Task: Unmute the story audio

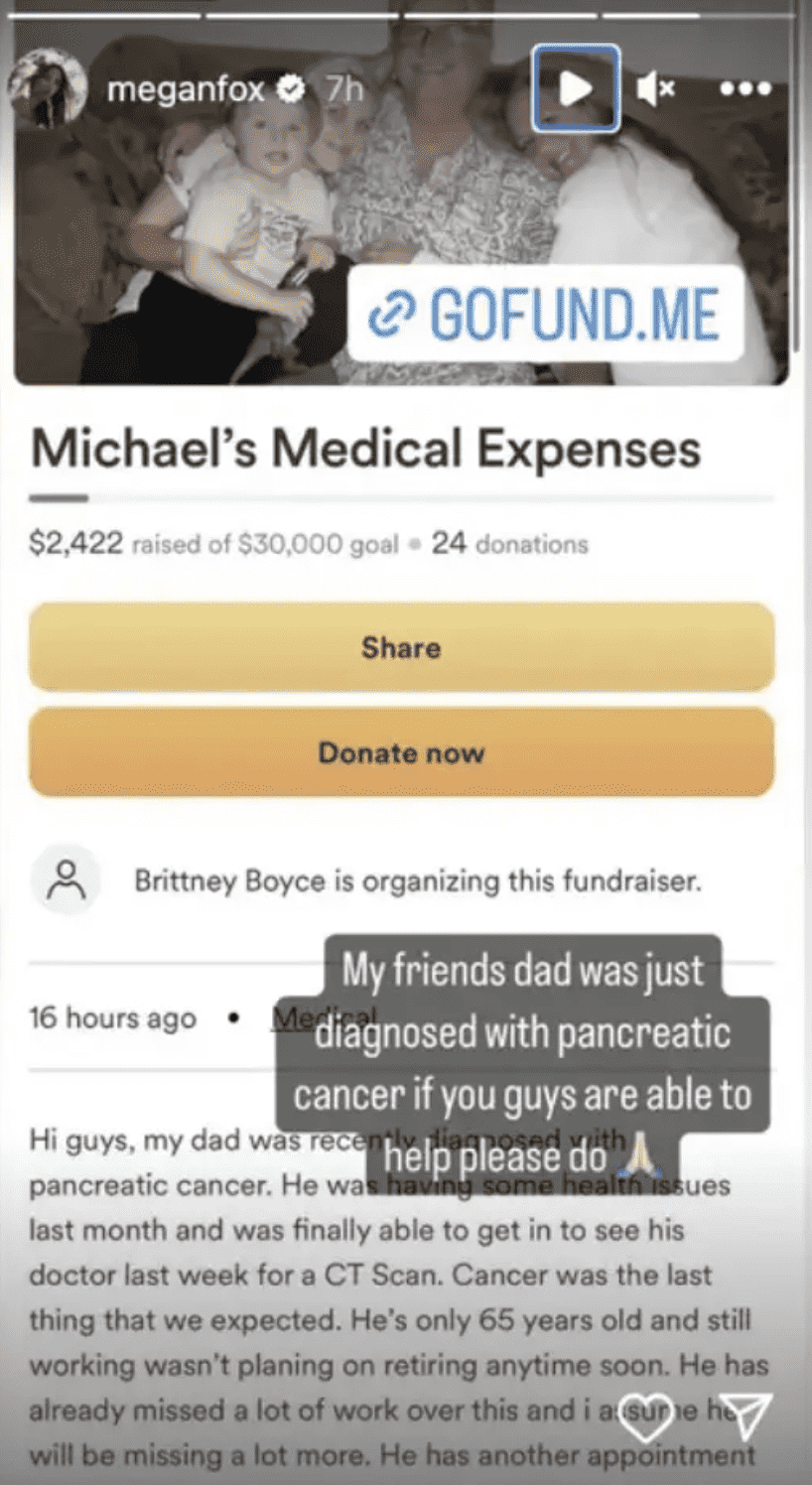Action: [655, 89]
